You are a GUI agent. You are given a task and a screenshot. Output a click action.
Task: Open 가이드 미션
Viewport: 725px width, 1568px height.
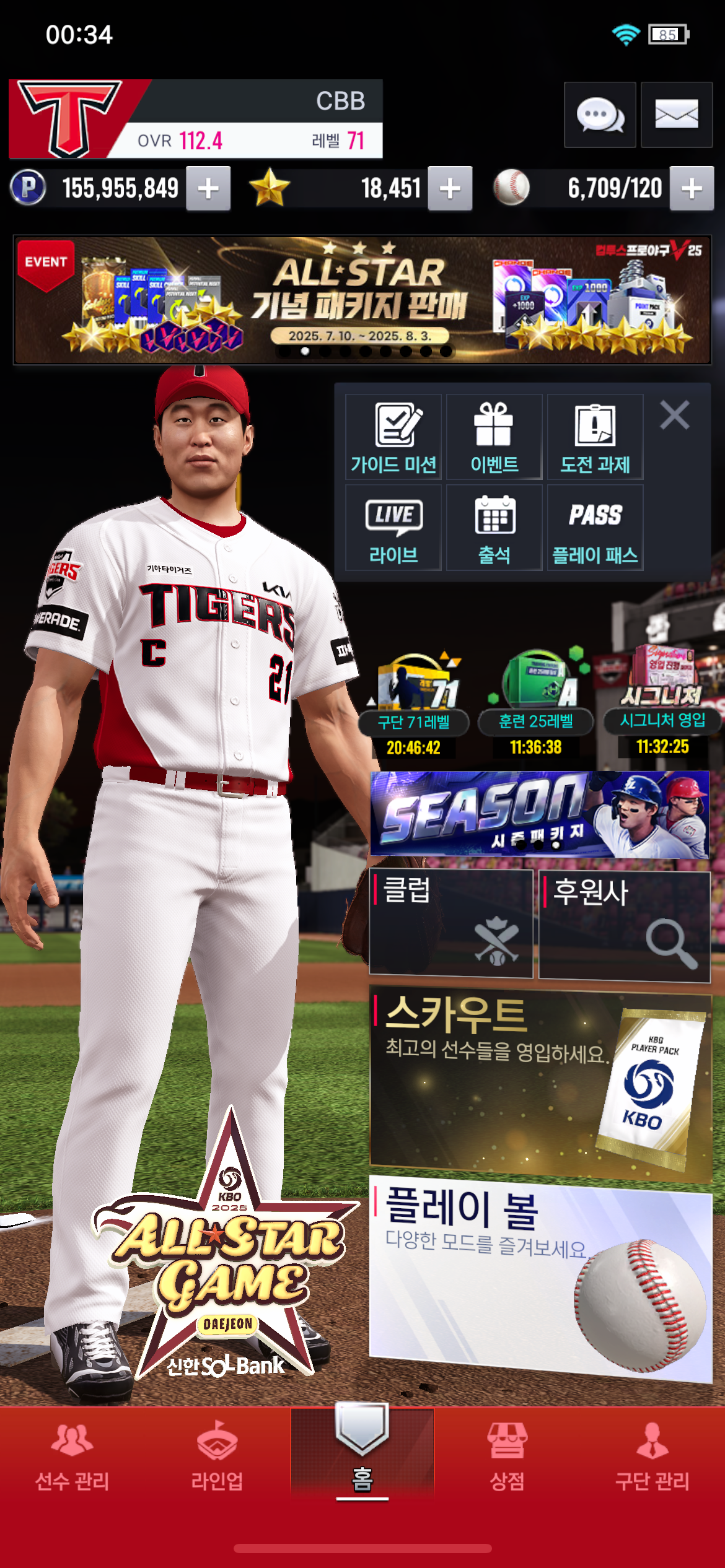pyautogui.click(x=393, y=437)
